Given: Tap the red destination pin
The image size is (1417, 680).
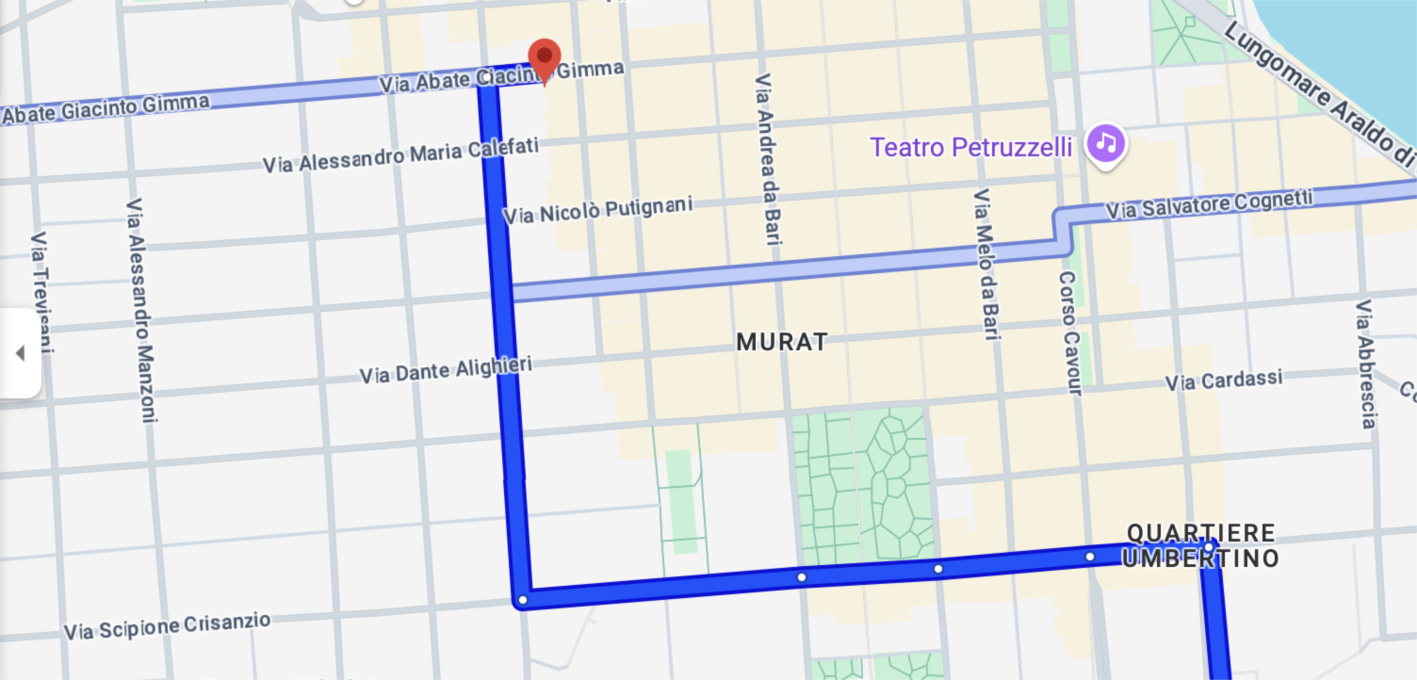Looking at the screenshot, I should pyautogui.click(x=544, y=57).
